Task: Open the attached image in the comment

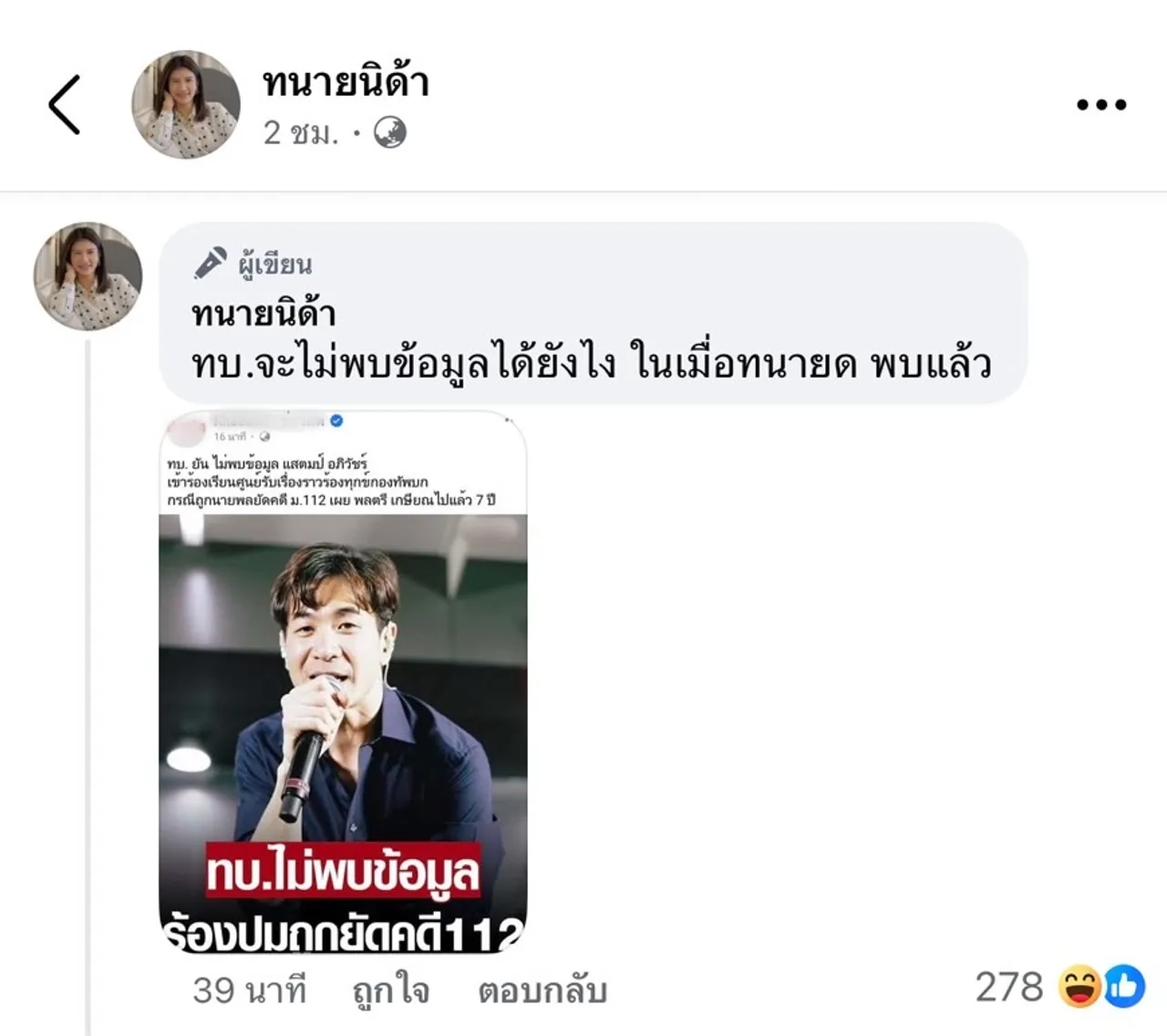Action: [343, 684]
